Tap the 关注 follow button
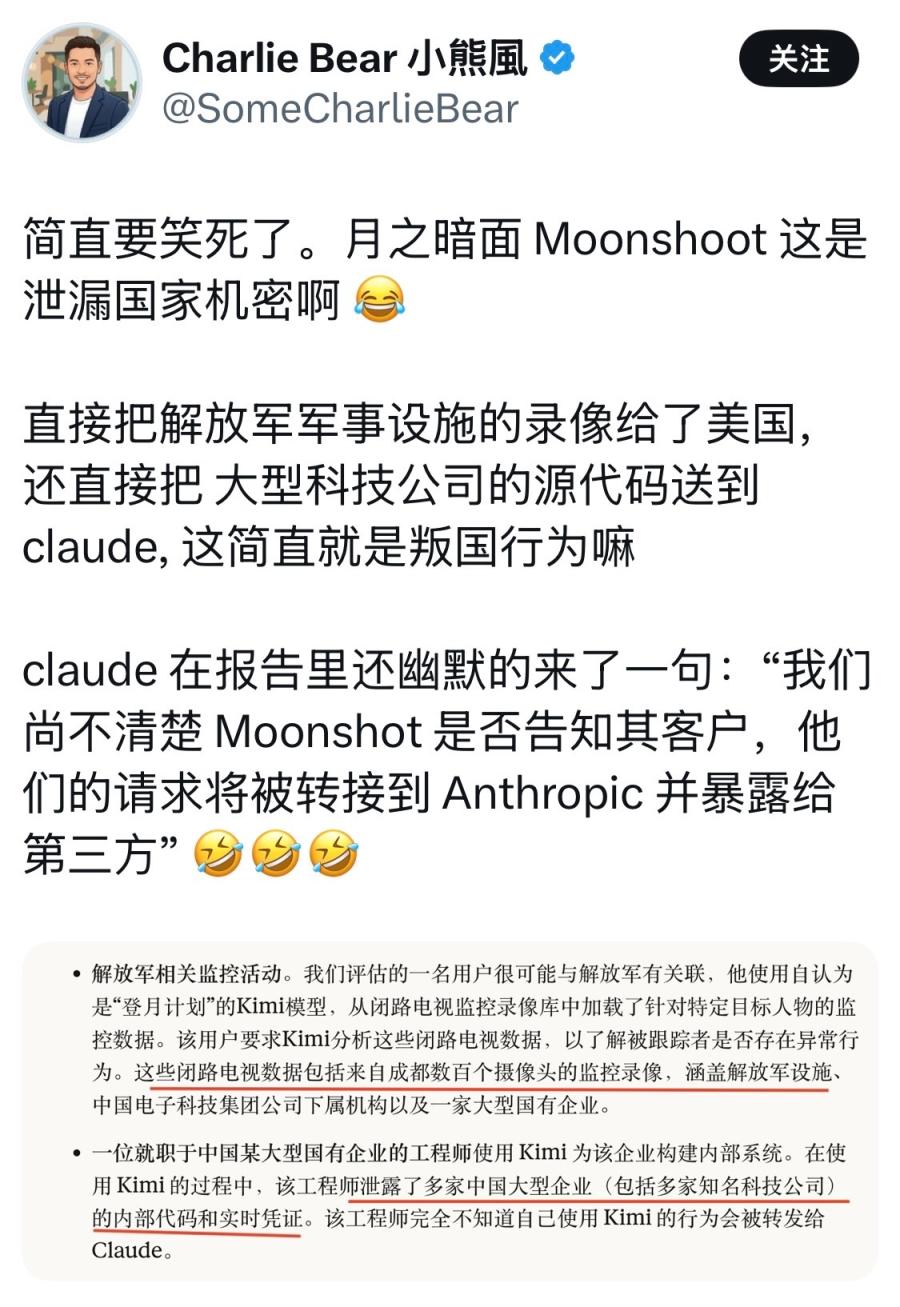Screen dimensions: 900x1307 (798, 59)
